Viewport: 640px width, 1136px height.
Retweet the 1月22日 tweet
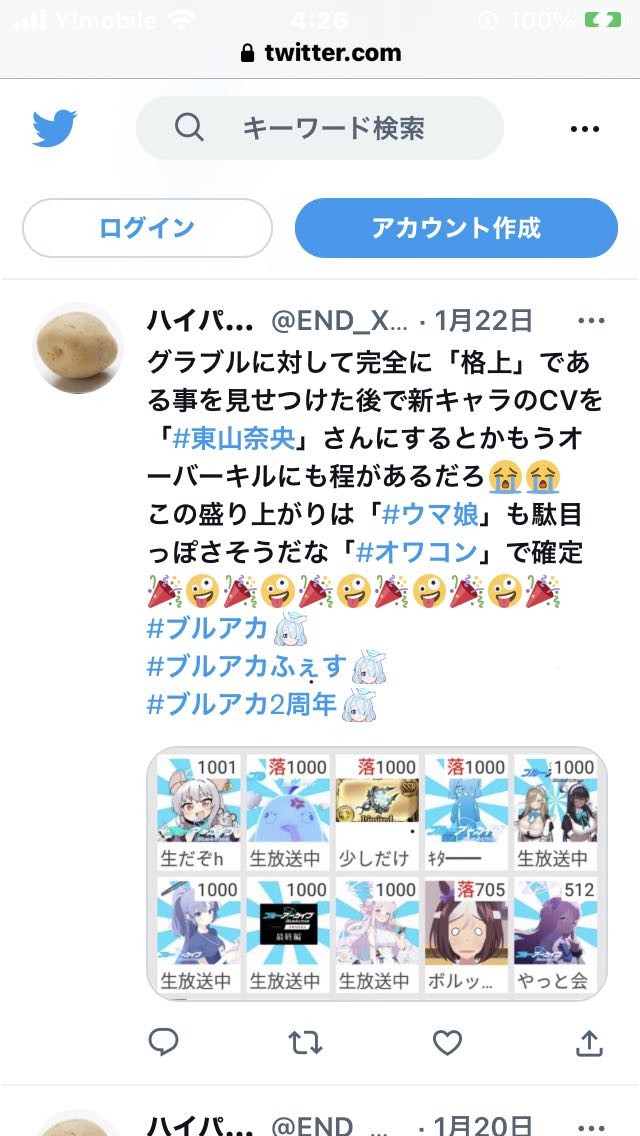(305, 1044)
